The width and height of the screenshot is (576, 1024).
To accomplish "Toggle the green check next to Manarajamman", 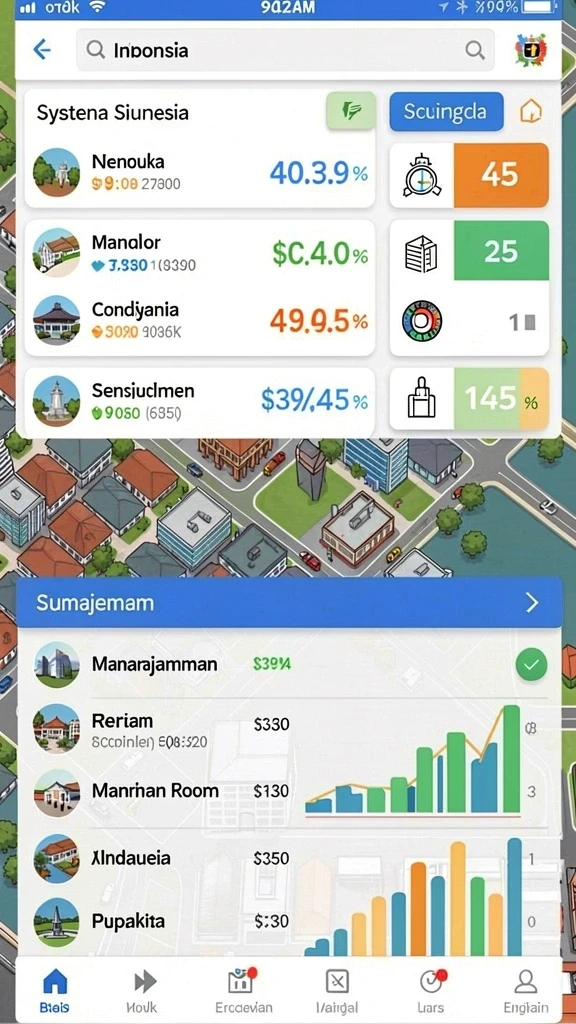I will click(531, 665).
